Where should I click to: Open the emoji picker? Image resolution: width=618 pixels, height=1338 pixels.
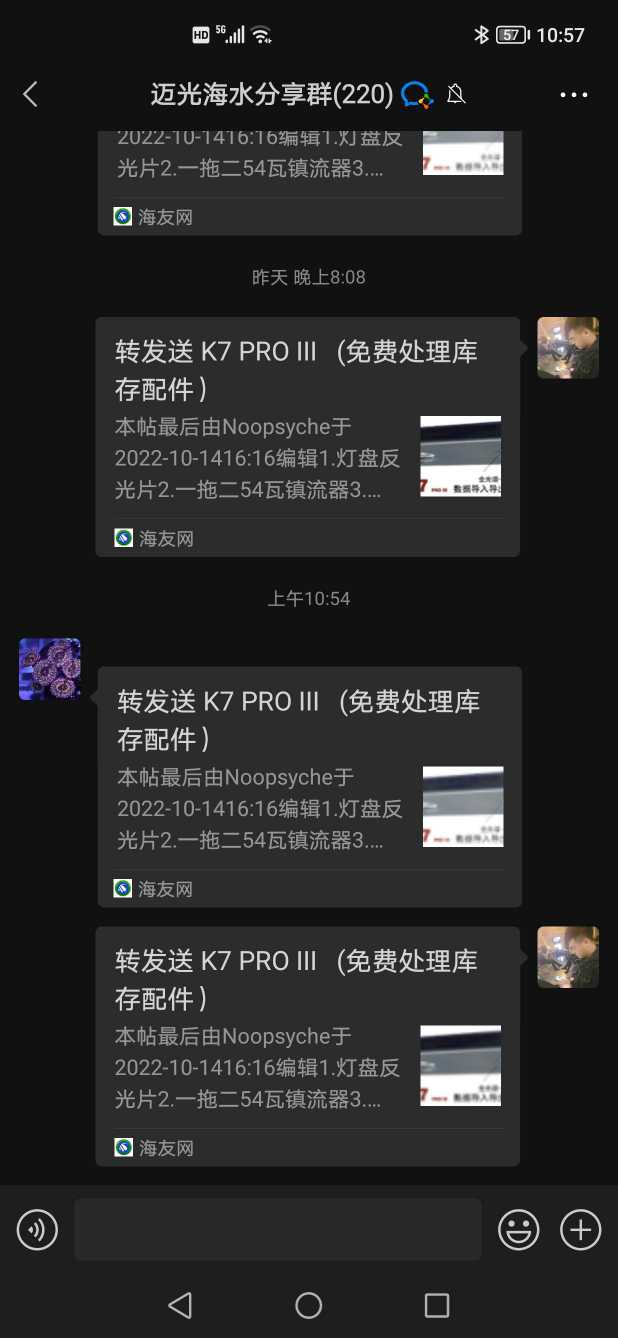click(x=519, y=1229)
